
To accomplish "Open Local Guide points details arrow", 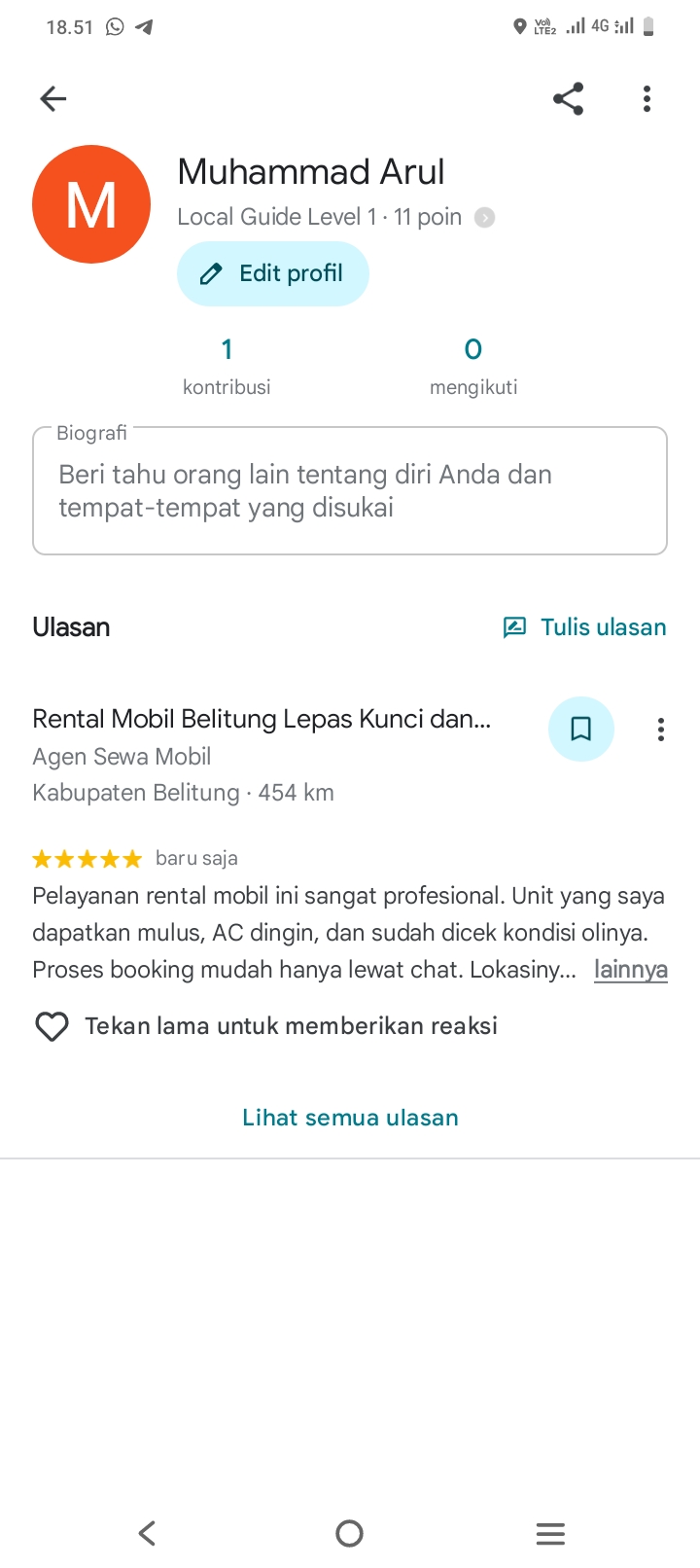I will pos(484,218).
